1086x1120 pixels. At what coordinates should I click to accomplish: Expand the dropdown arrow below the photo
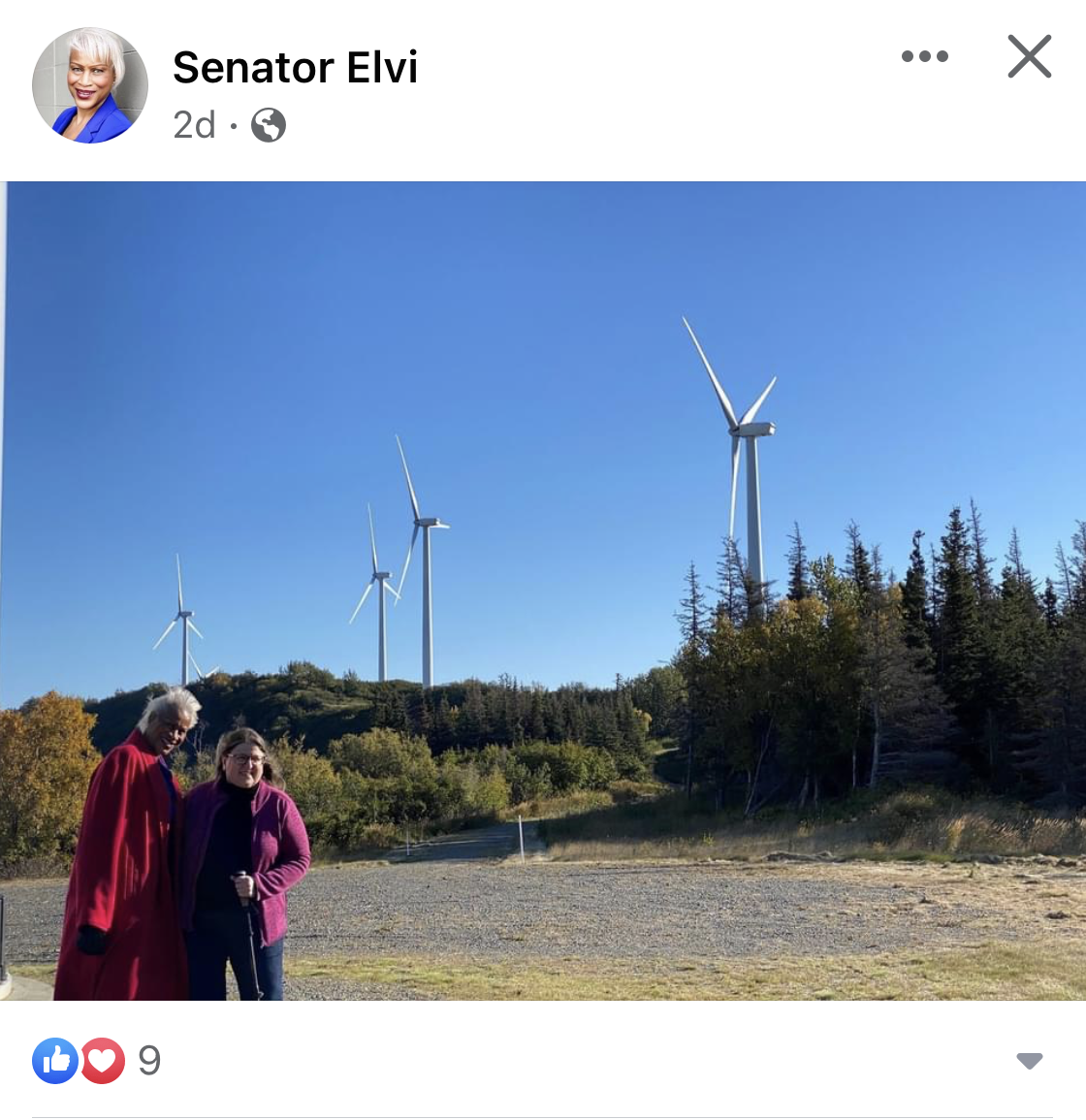[1029, 1061]
